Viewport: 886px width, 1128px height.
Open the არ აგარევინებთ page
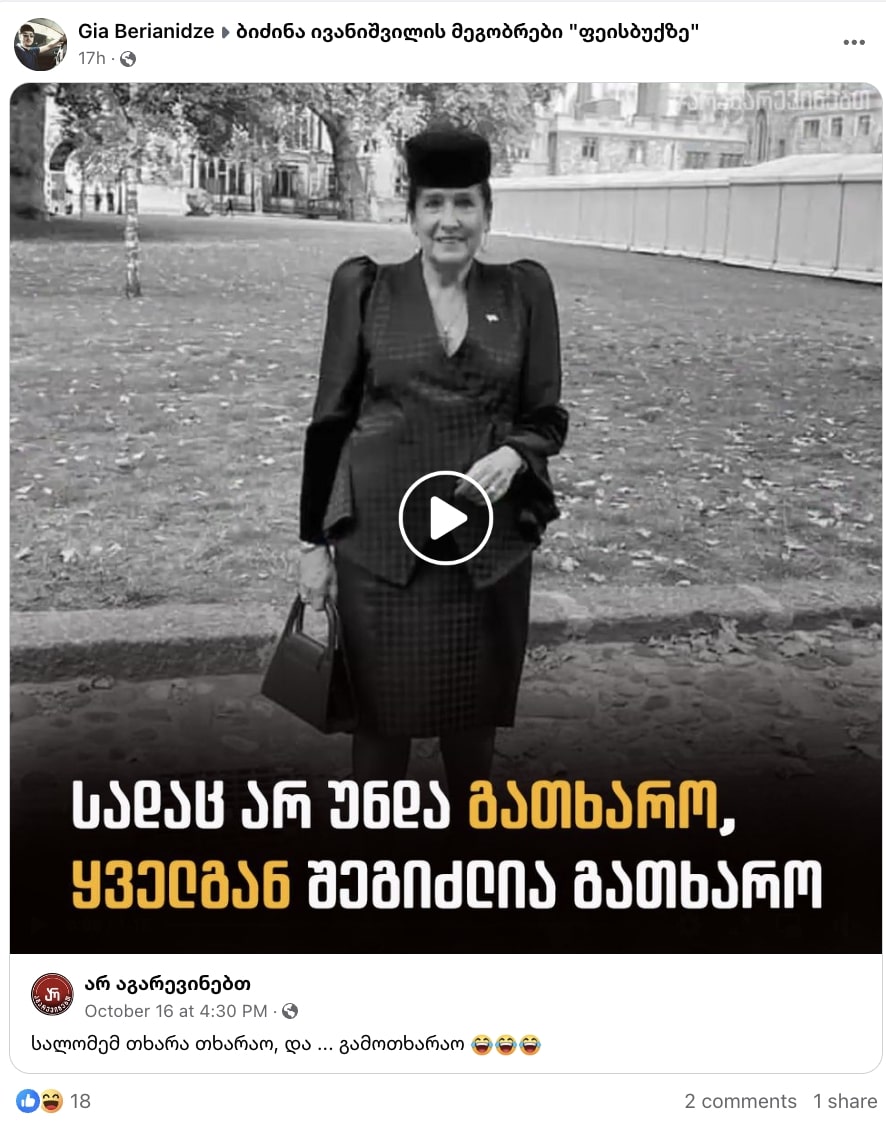click(168, 983)
